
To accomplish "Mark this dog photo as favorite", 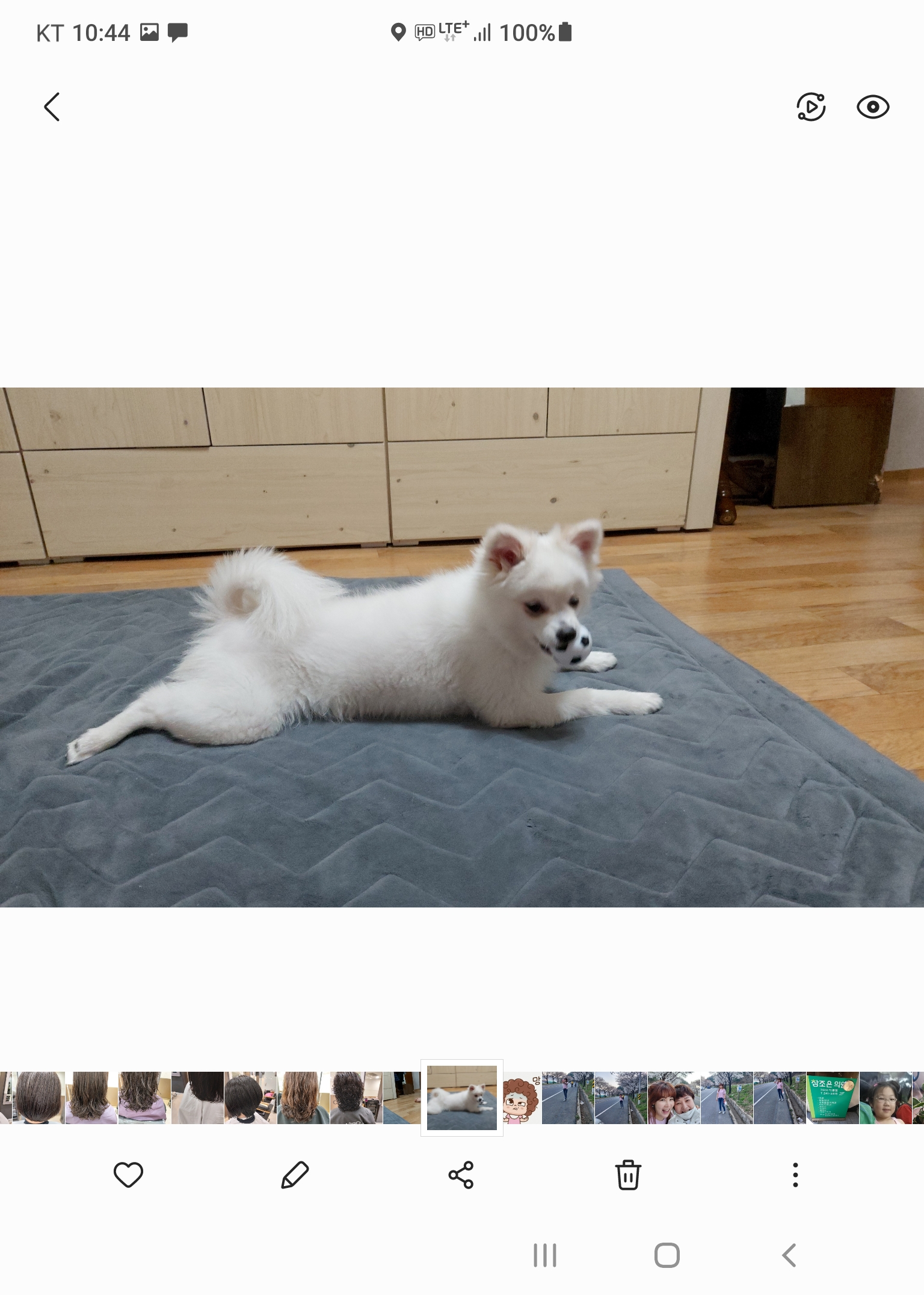I will pyautogui.click(x=128, y=1175).
